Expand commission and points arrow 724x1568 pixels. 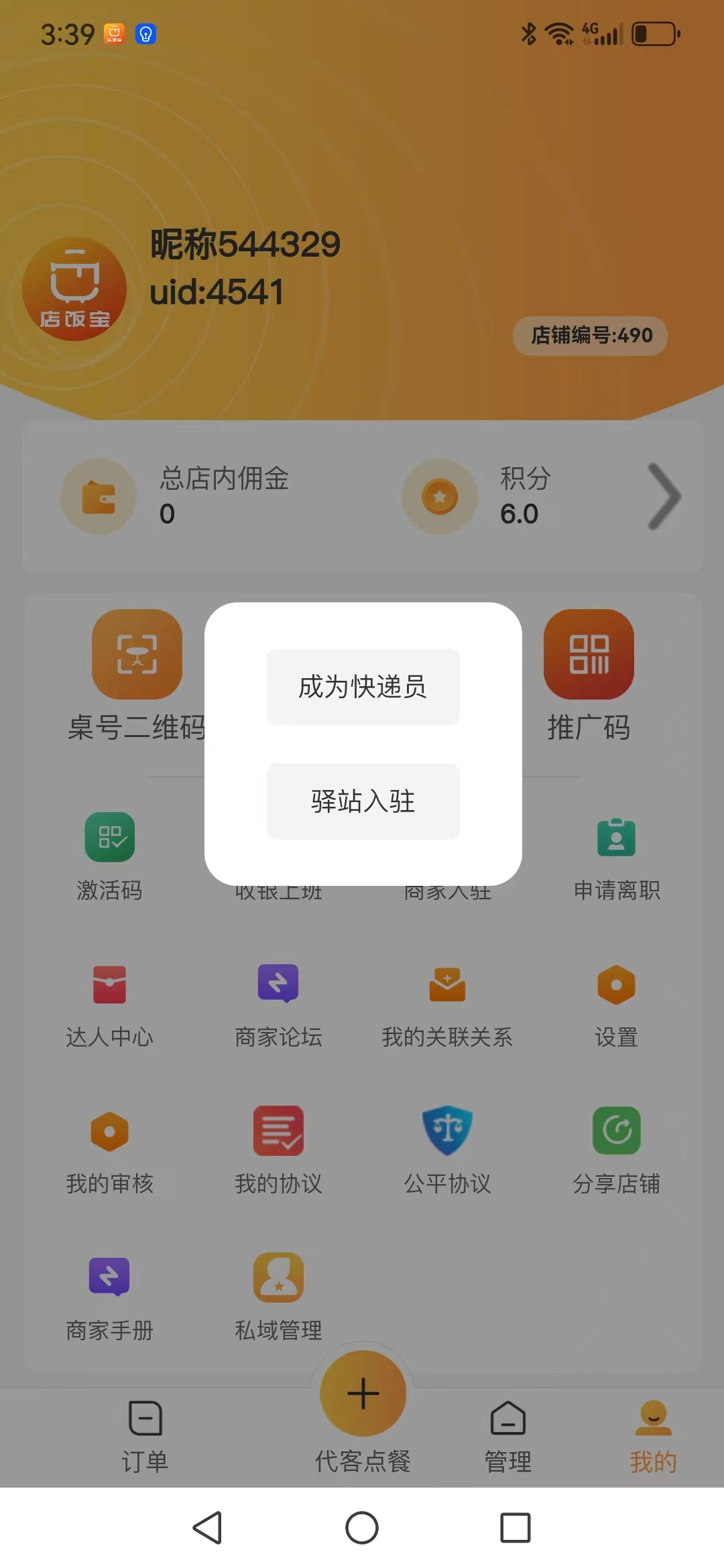[x=664, y=497]
